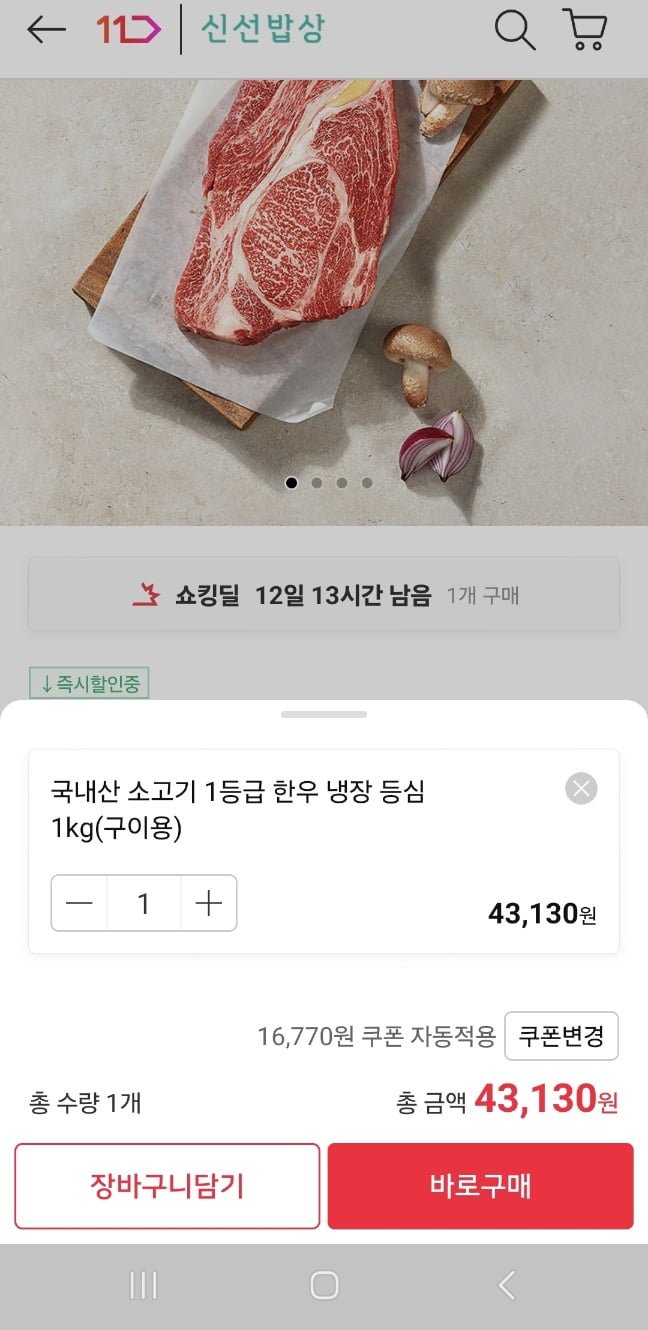Increase quantity with the plus button
The height and width of the screenshot is (1330, 648).
(208, 904)
